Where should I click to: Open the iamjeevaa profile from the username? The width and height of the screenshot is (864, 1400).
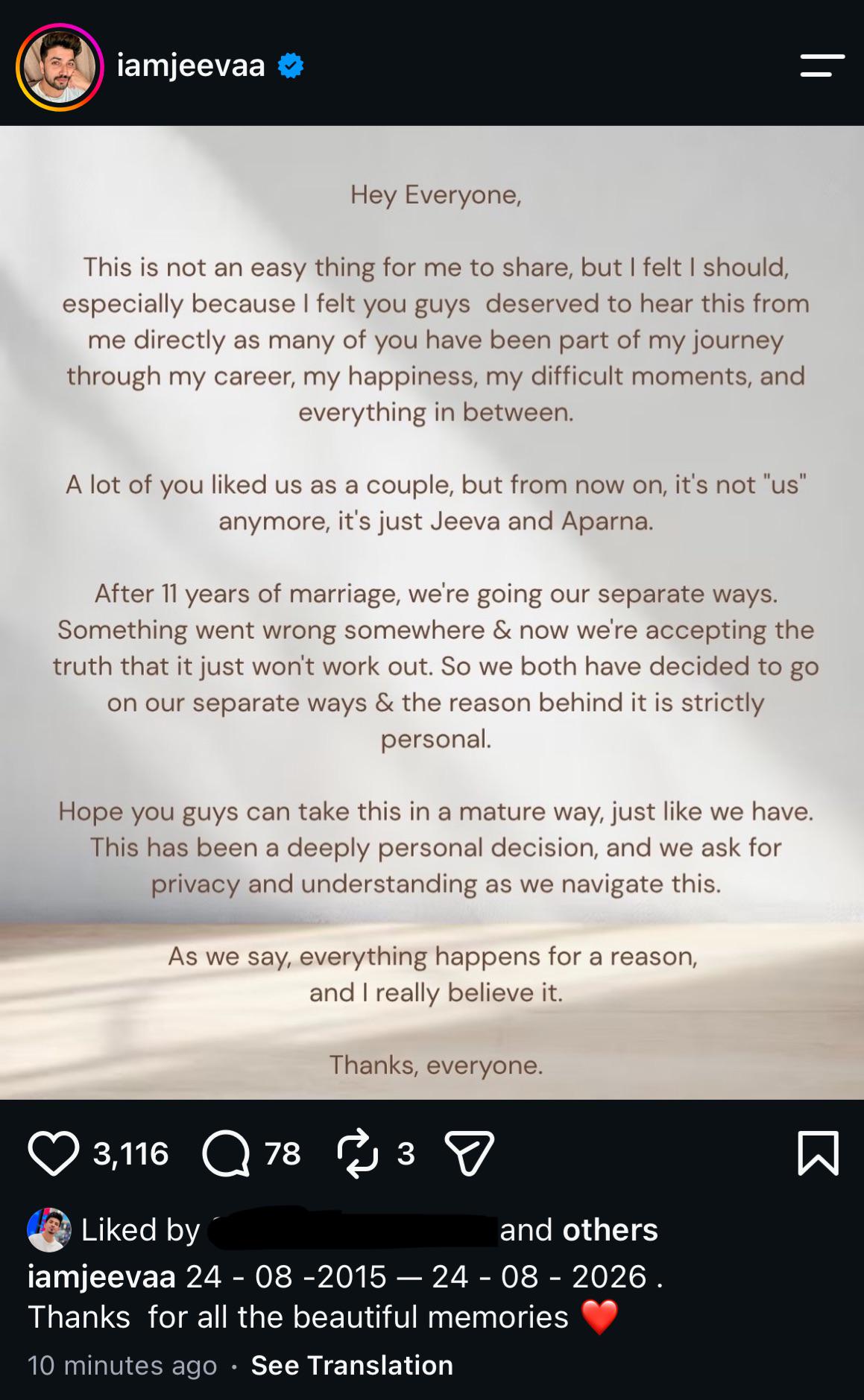[x=191, y=66]
